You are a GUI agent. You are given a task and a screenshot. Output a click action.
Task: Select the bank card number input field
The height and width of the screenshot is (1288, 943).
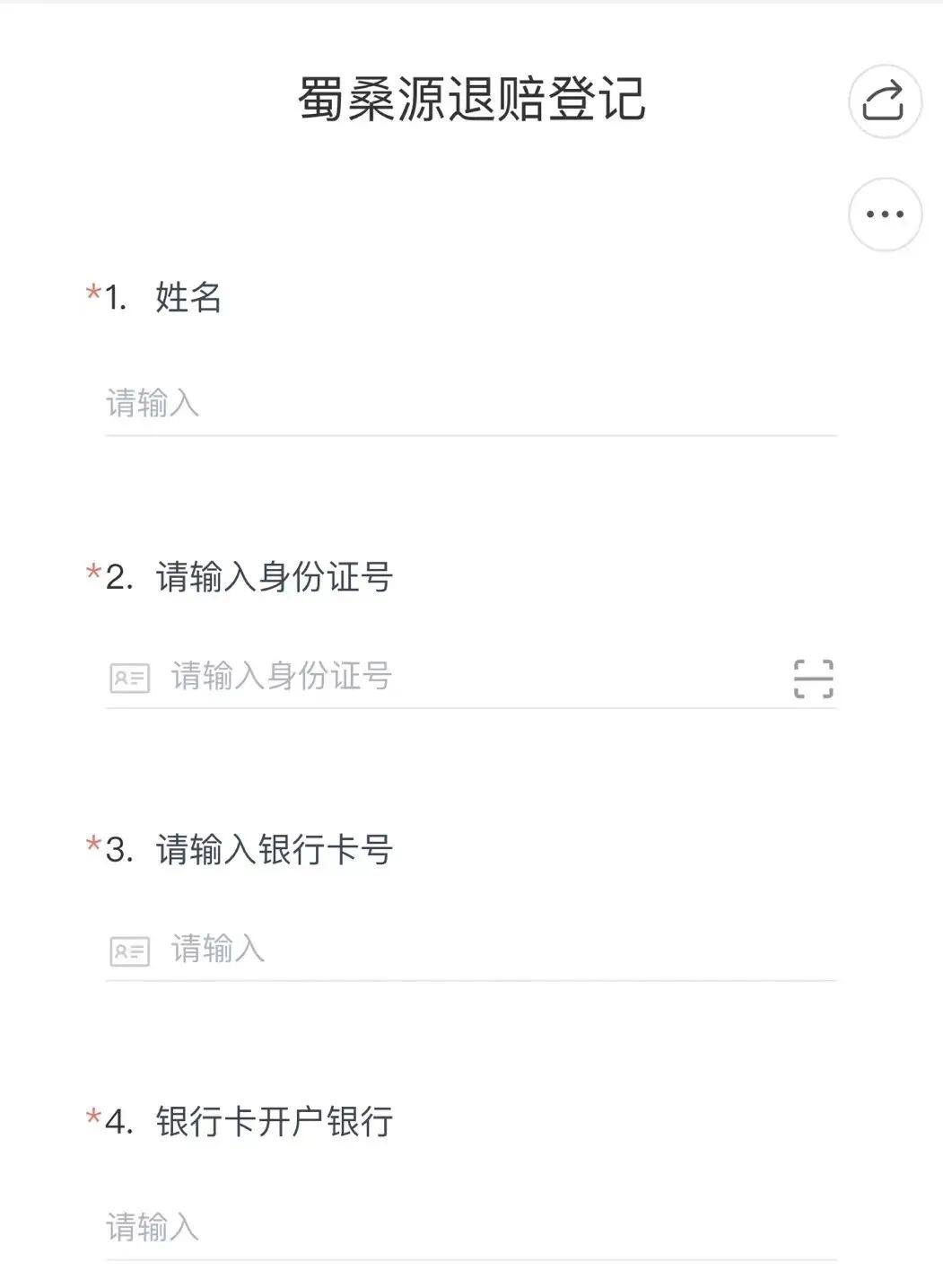pos(404,950)
